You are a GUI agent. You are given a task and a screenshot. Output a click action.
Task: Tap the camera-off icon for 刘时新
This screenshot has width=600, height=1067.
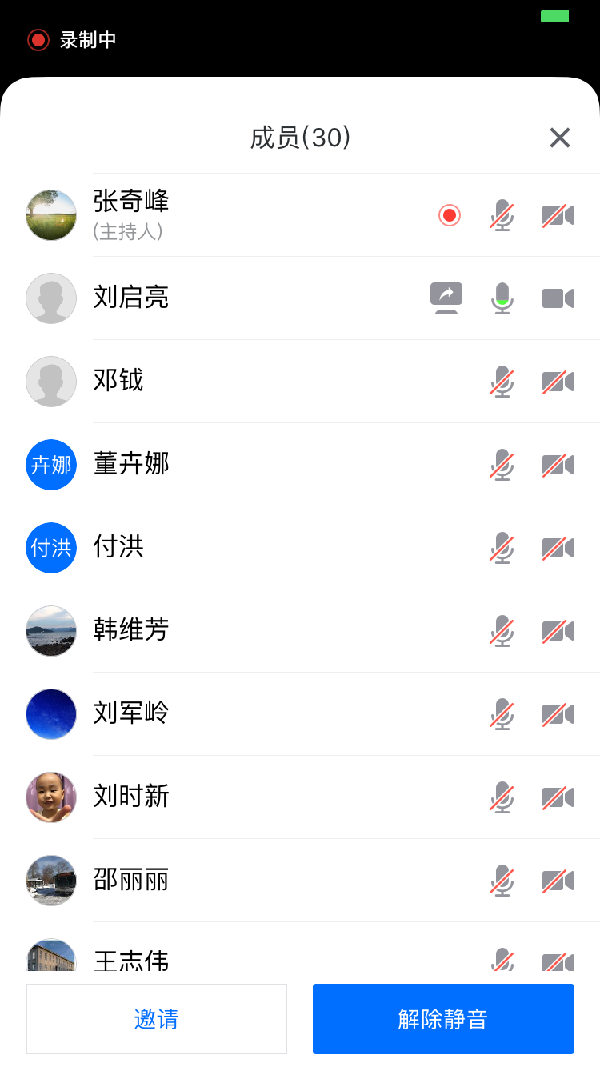(558, 796)
